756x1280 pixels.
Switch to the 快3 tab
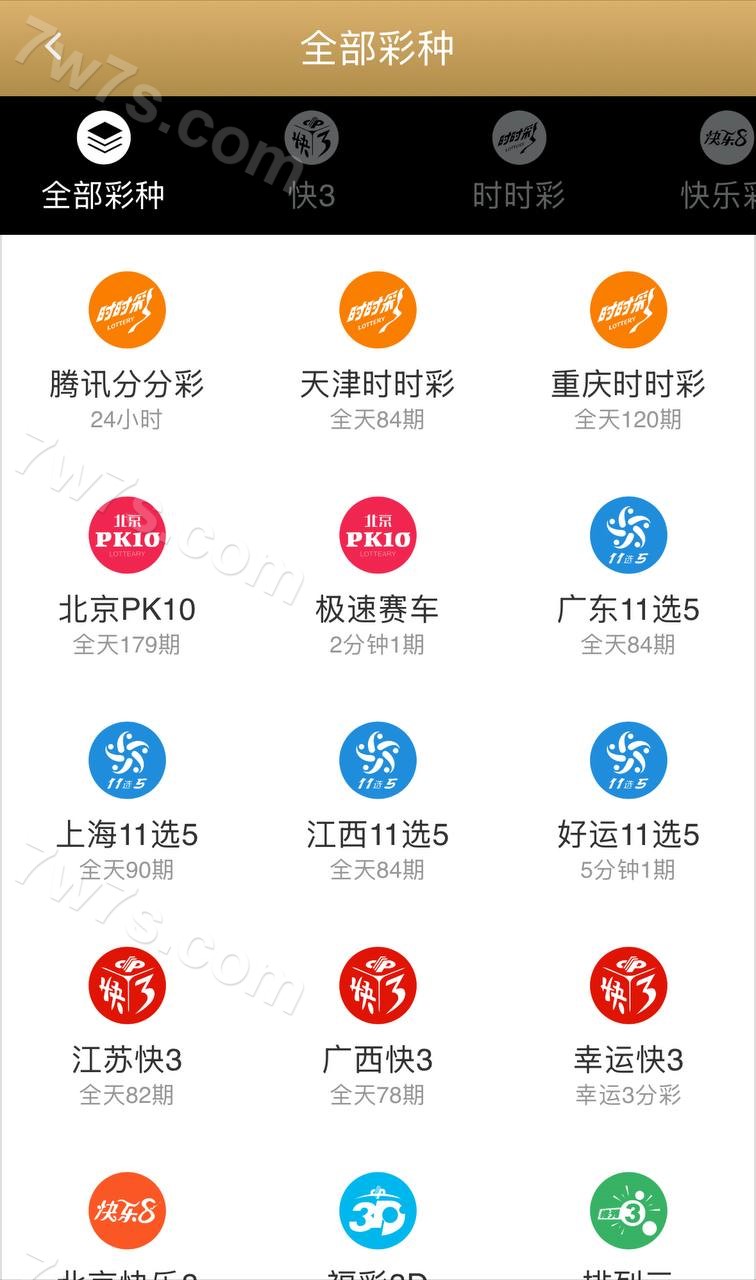(311, 164)
